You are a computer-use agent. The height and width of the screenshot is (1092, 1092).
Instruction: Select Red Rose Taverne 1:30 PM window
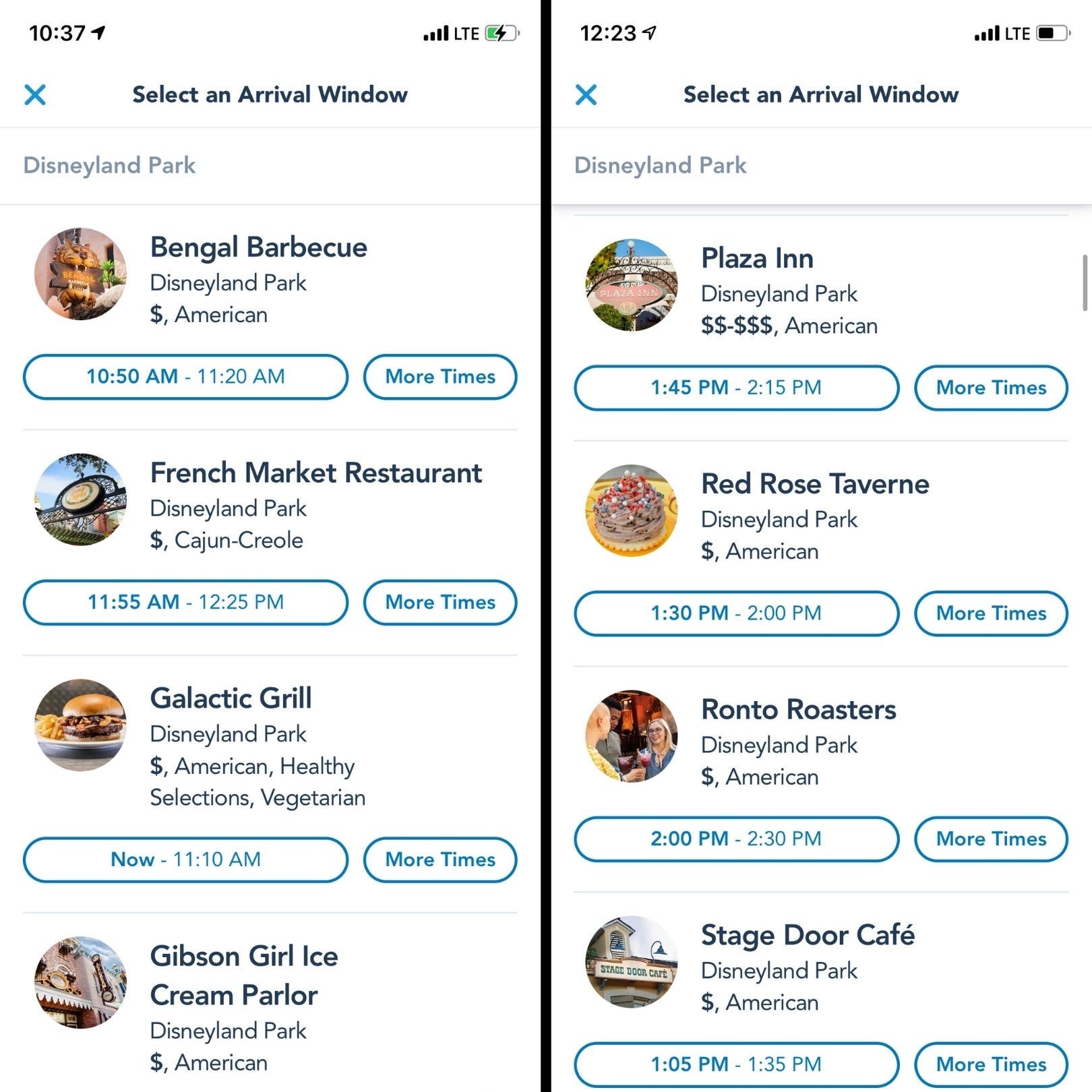click(x=736, y=613)
